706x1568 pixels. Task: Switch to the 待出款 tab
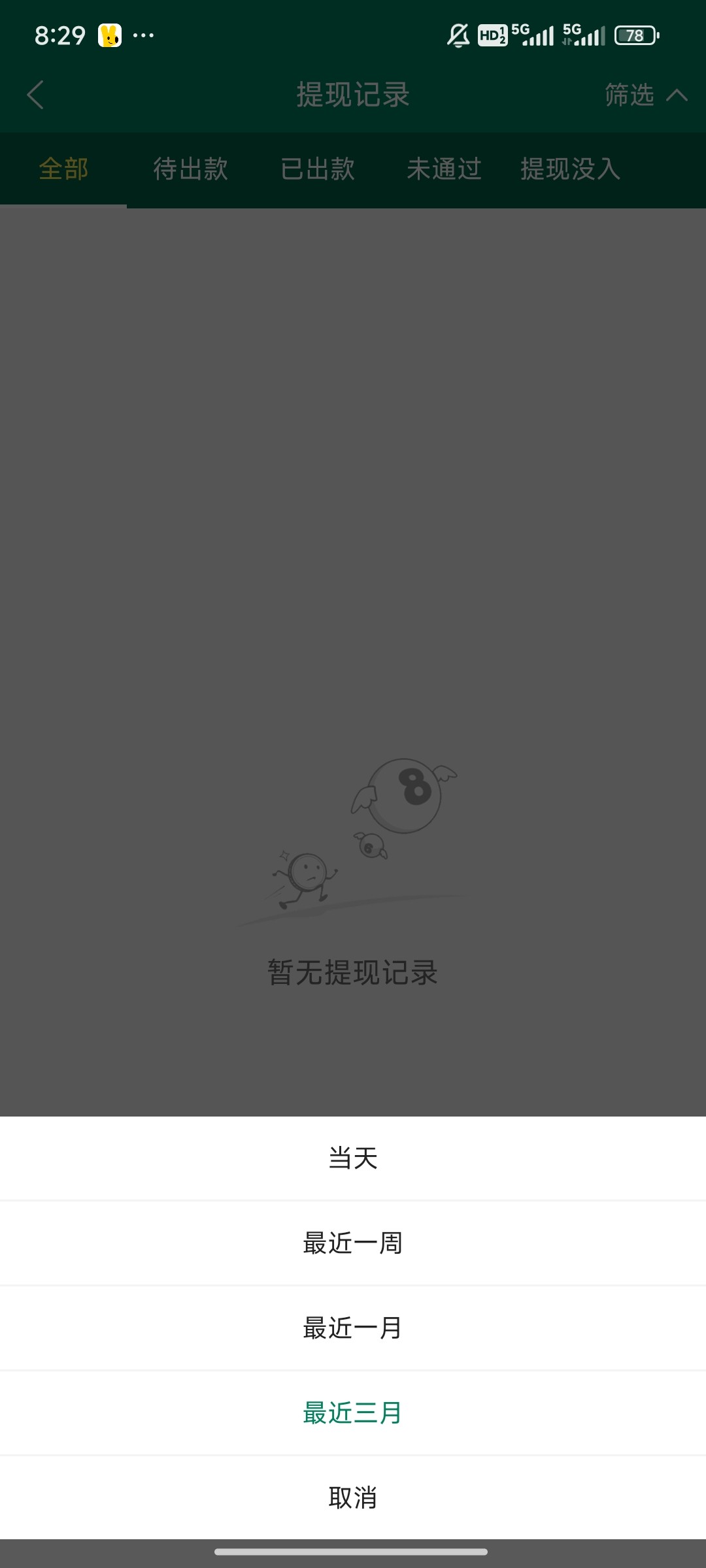(190, 169)
